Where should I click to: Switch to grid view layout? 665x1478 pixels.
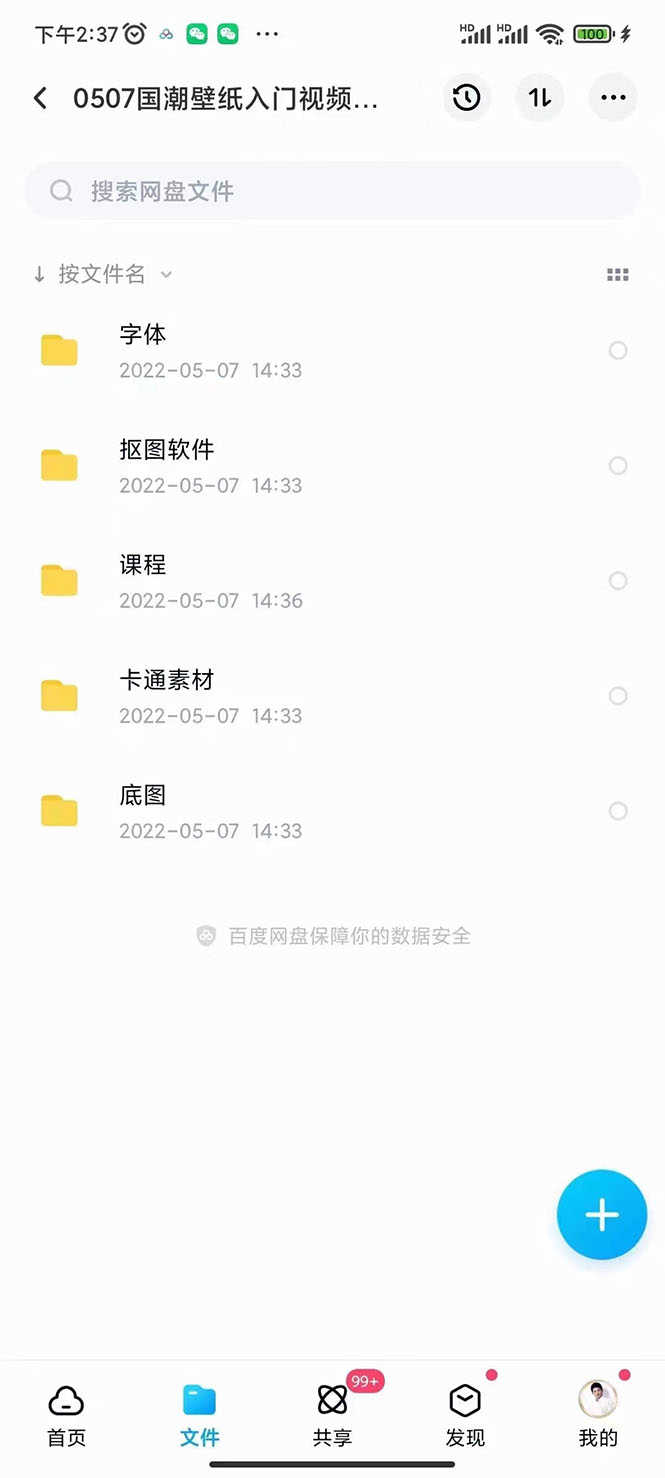point(618,275)
